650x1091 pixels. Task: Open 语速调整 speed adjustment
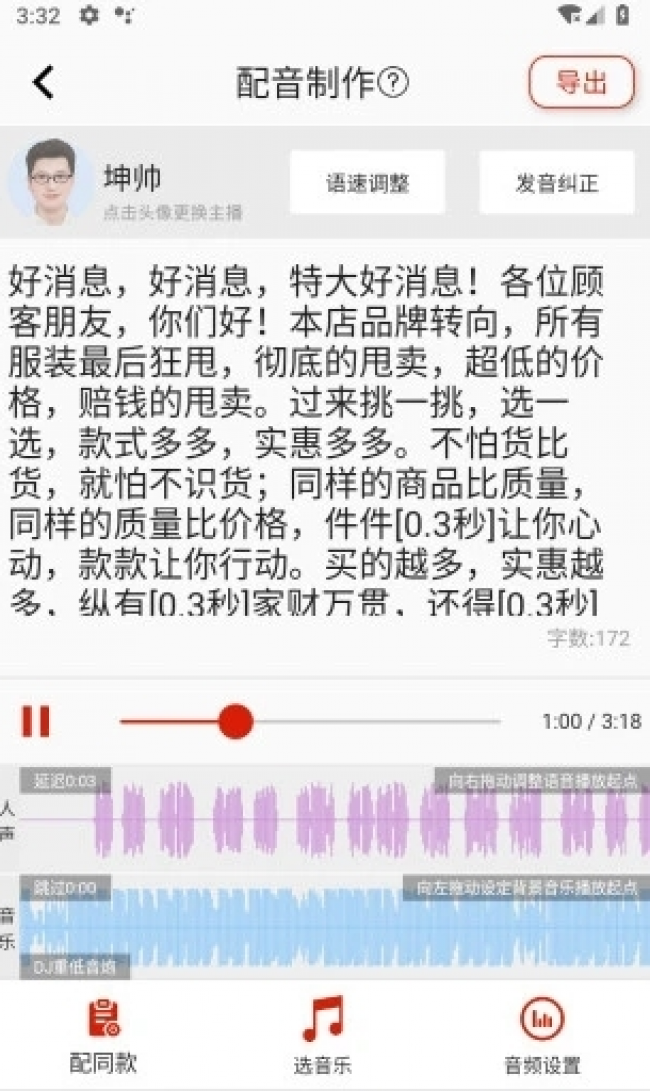coord(367,183)
